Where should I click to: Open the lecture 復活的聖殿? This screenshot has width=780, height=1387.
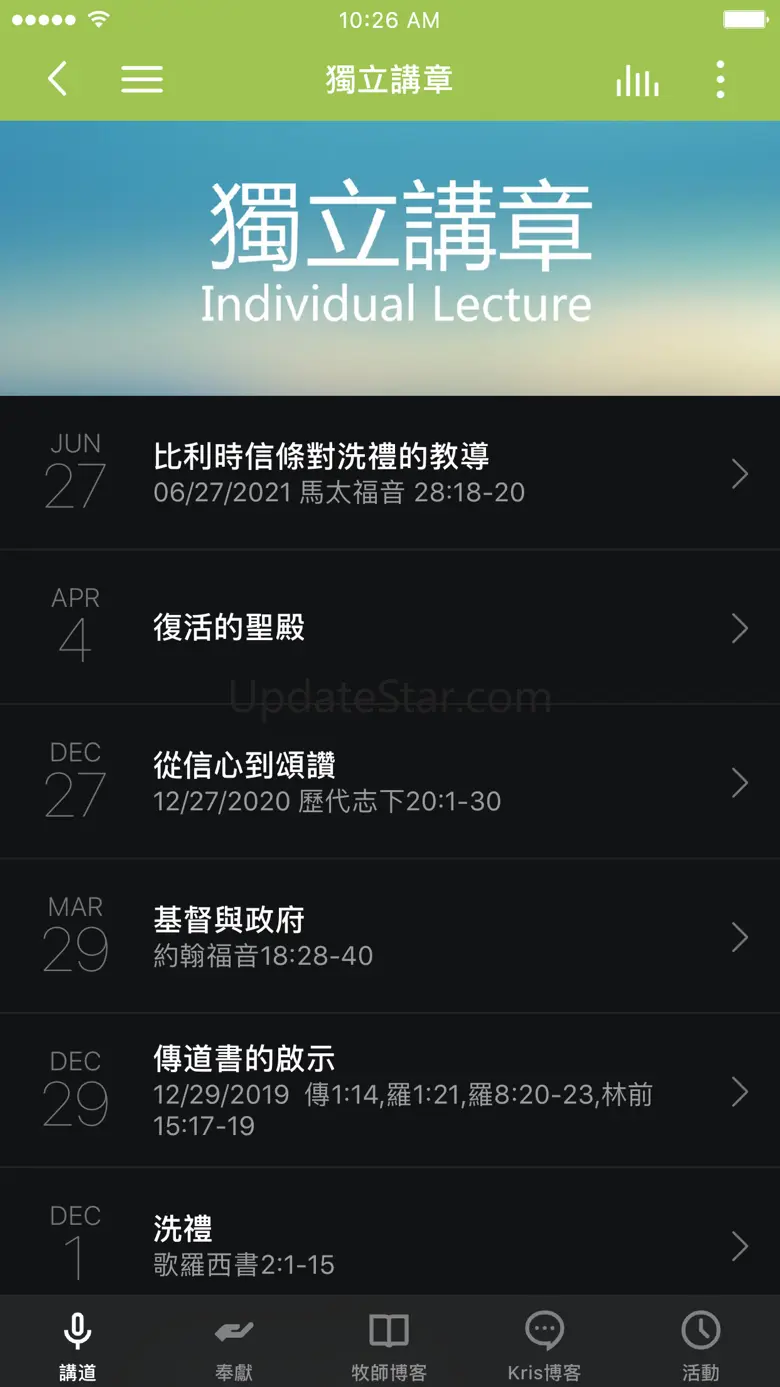point(390,628)
